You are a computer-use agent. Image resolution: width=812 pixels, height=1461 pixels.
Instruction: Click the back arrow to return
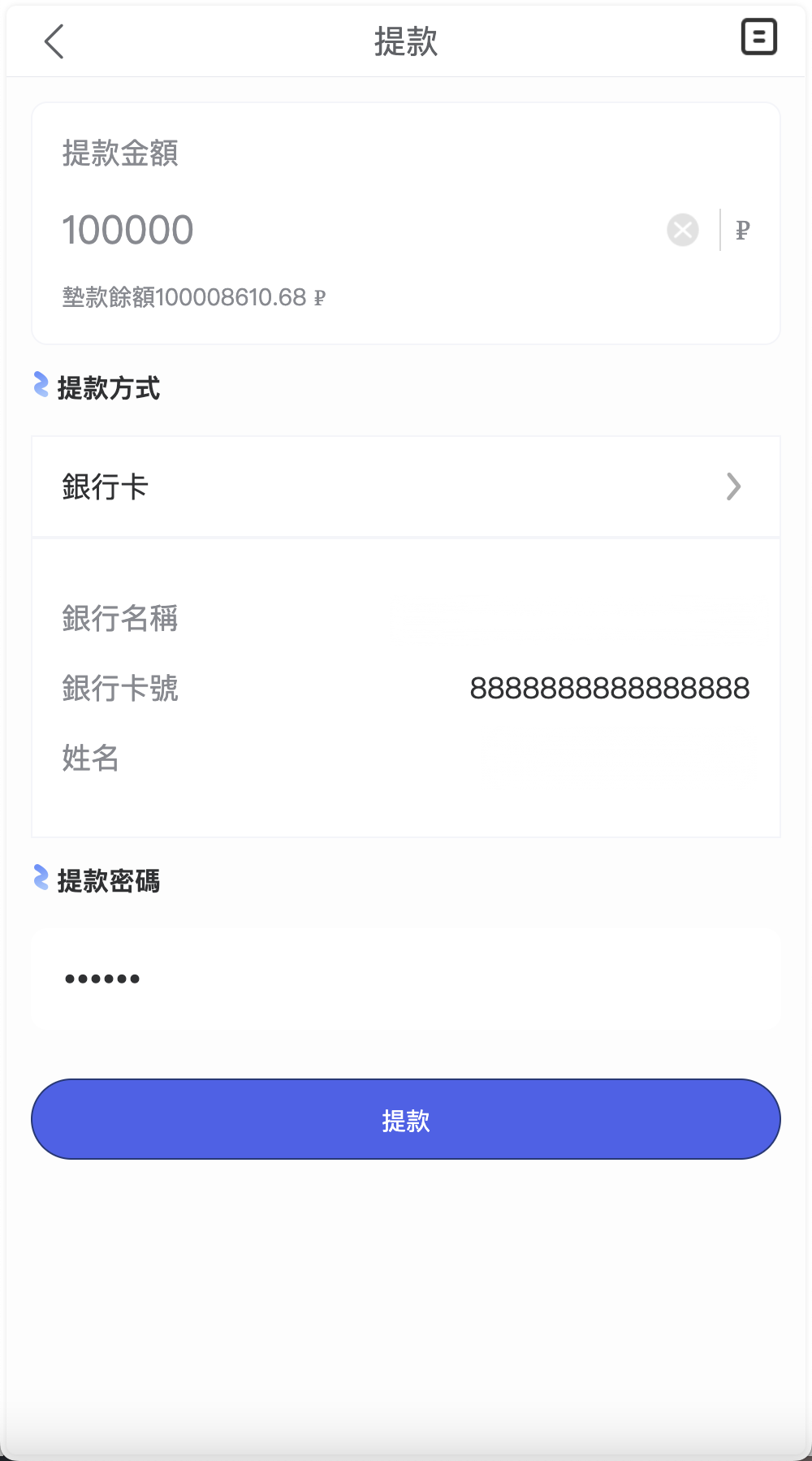(x=54, y=42)
